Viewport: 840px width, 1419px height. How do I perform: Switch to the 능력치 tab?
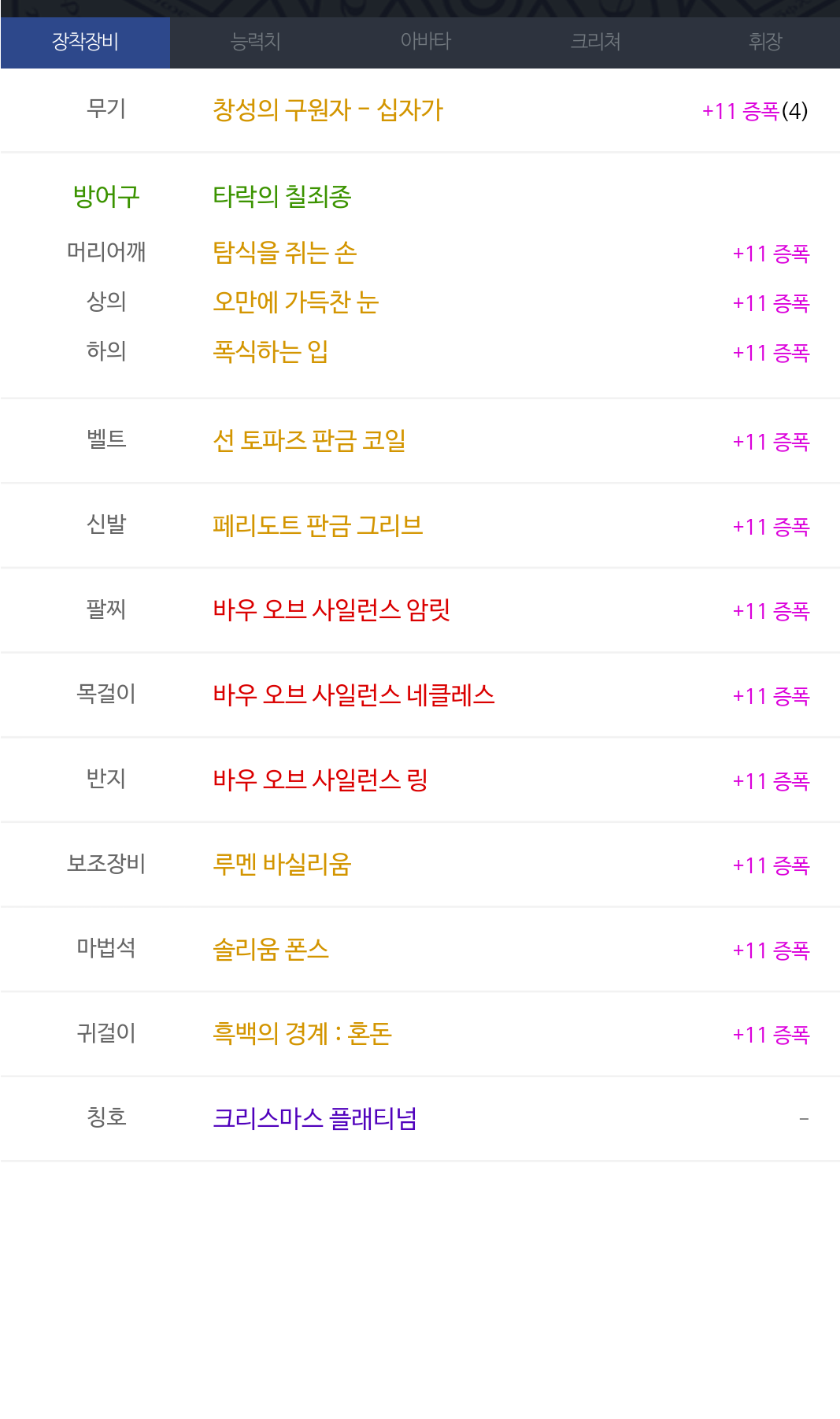click(x=255, y=43)
